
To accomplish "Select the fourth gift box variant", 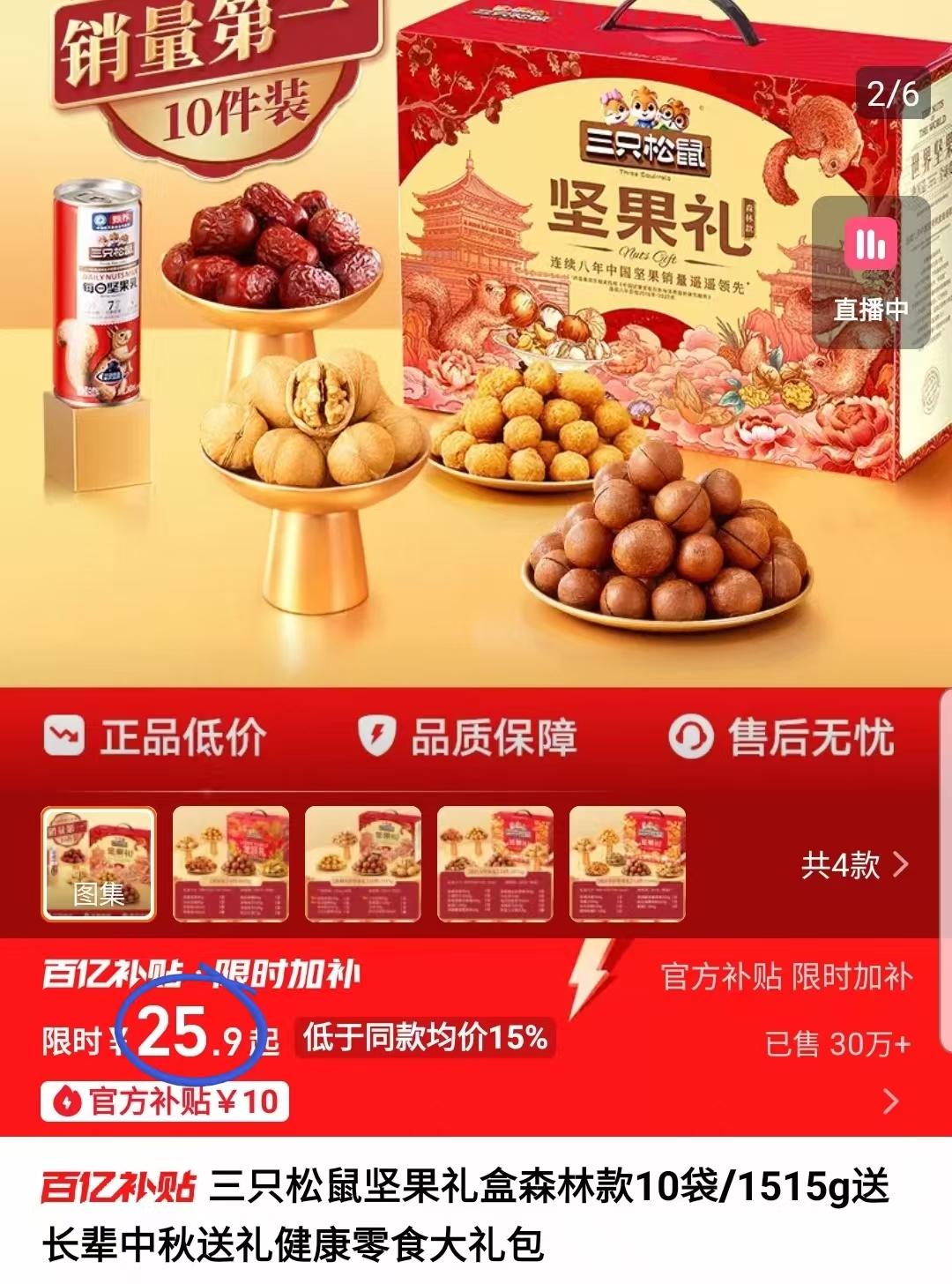I will point(495,866).
